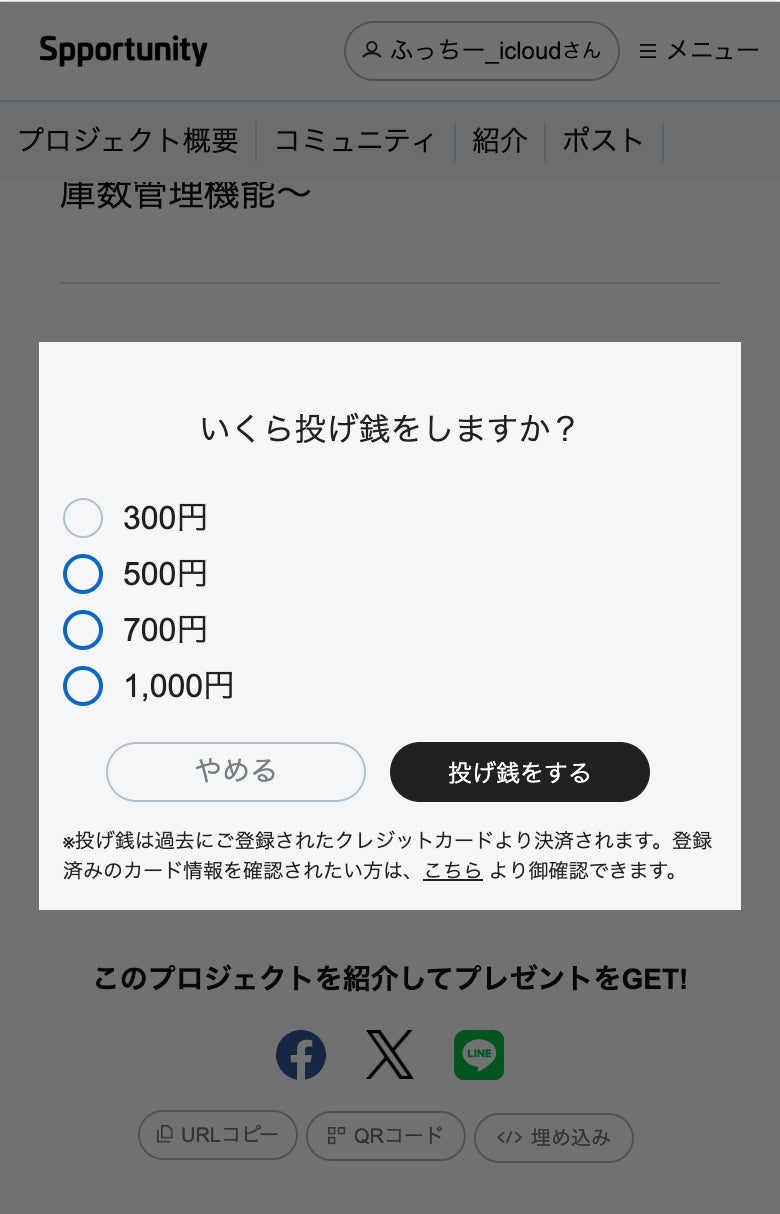Go to the 紹介 tab

500,141
